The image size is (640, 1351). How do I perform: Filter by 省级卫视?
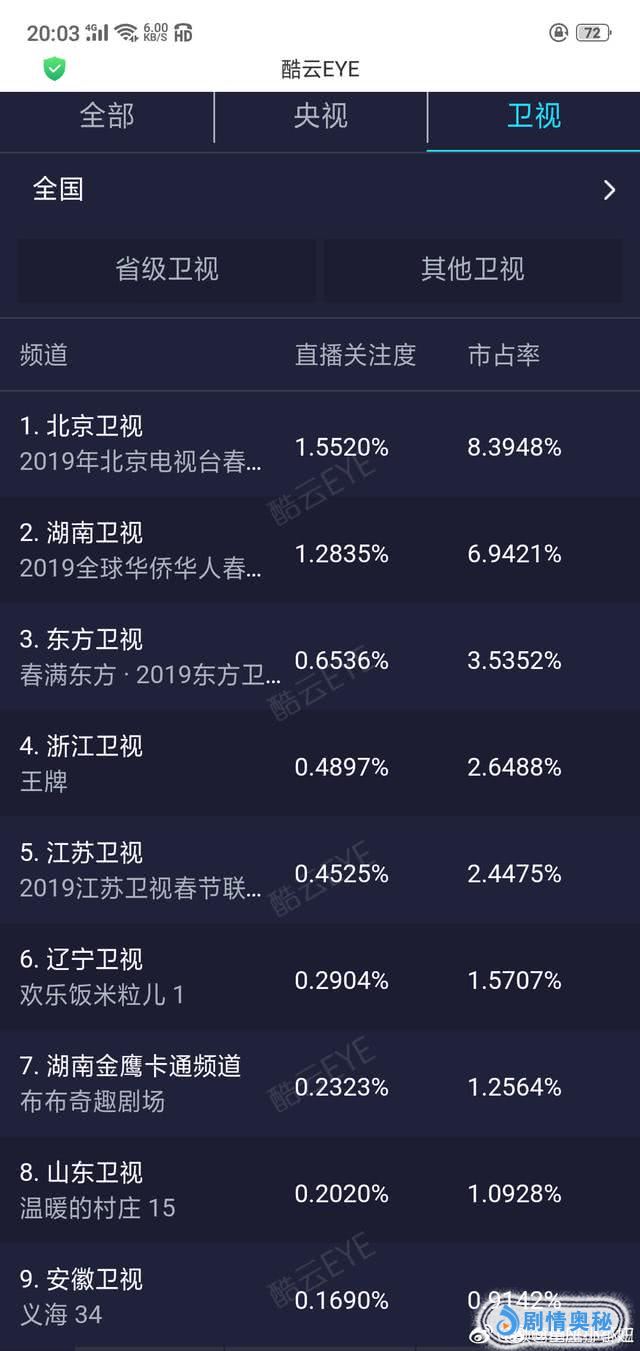coord(167,269)
